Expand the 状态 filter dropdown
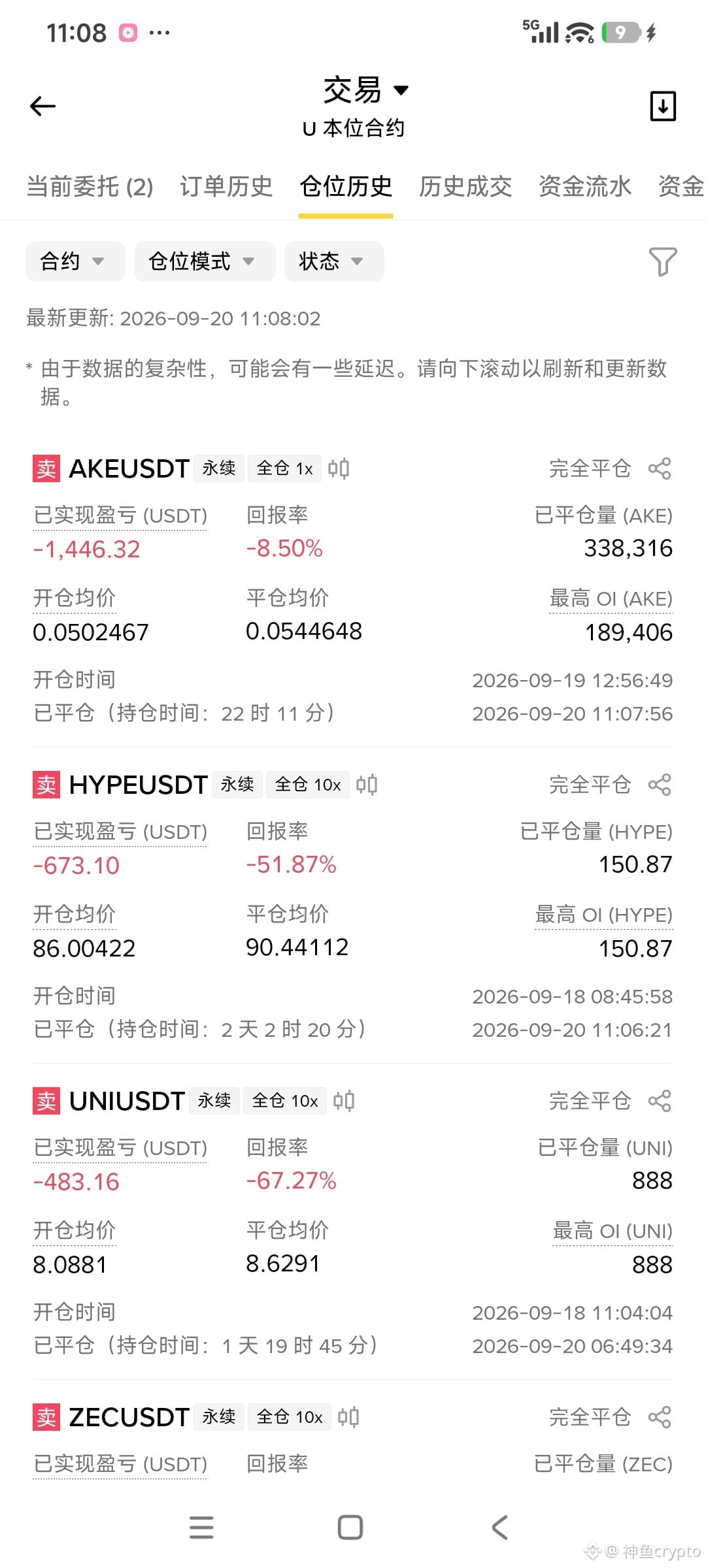 [x=334, y=261]
